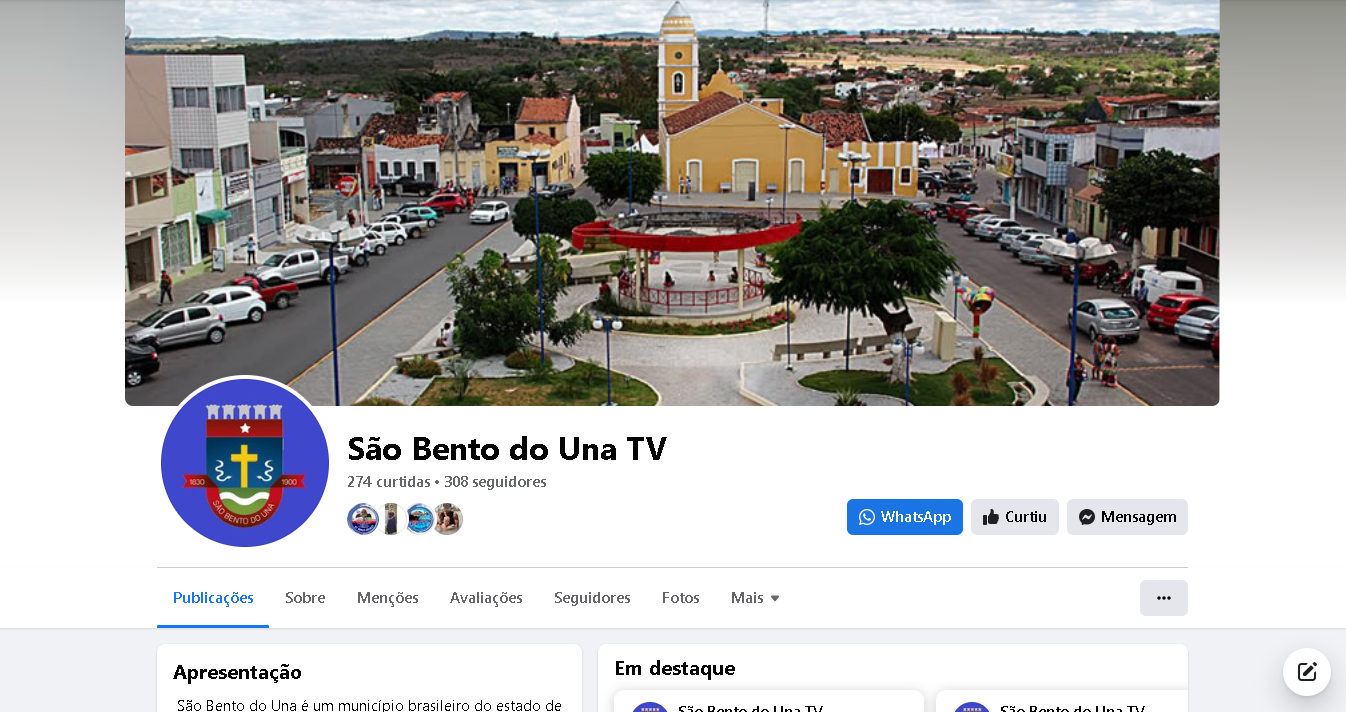Open the Fotos tab
Screen dimensions: 1346x712
(680, 598)
